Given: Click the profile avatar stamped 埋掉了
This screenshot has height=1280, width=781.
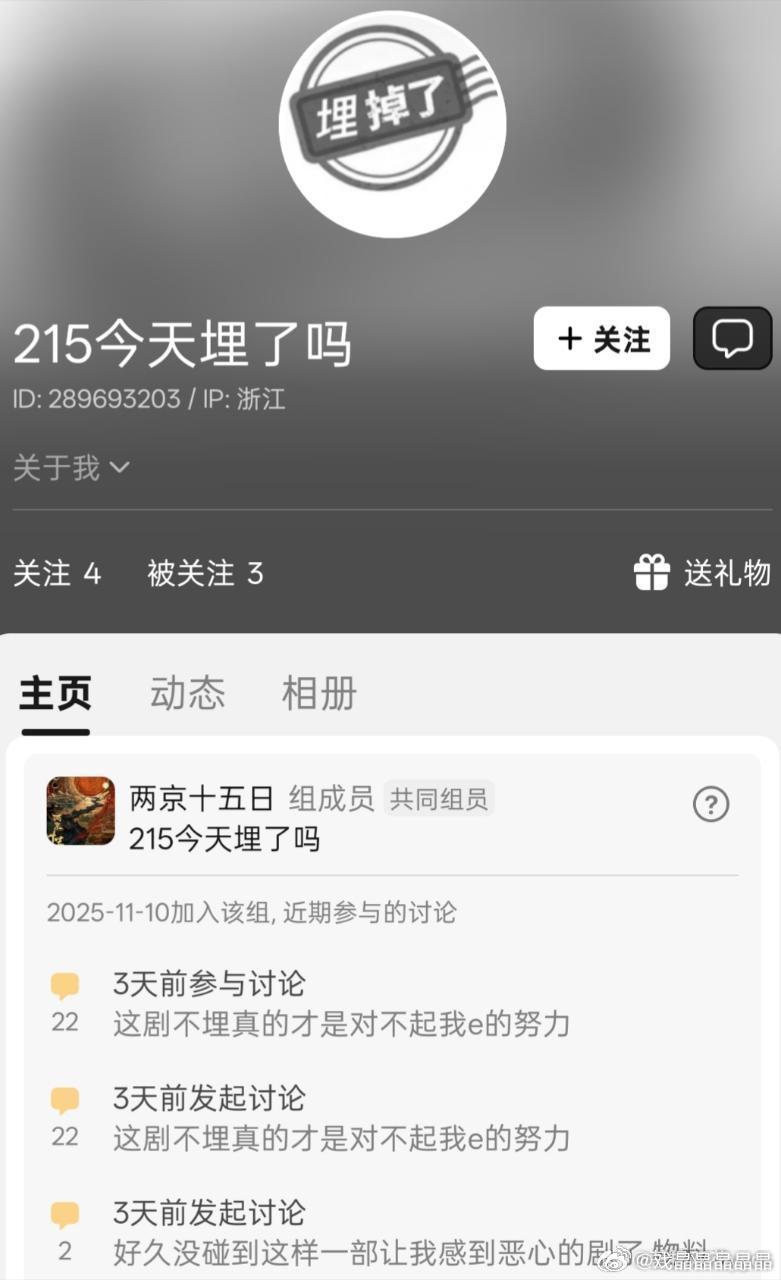Looking at the screenshot, I should click(390, 122).
